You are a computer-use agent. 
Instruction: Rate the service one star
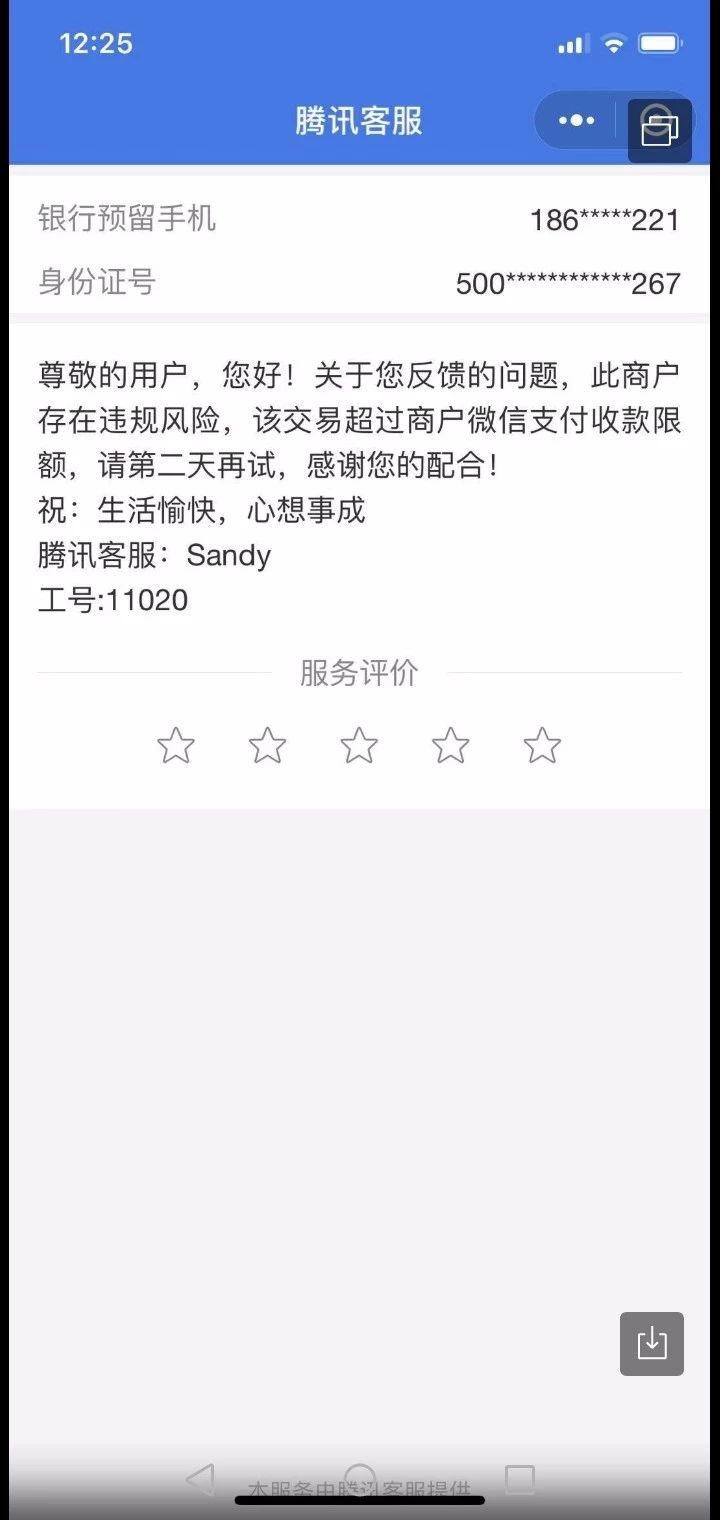(176, 745)
